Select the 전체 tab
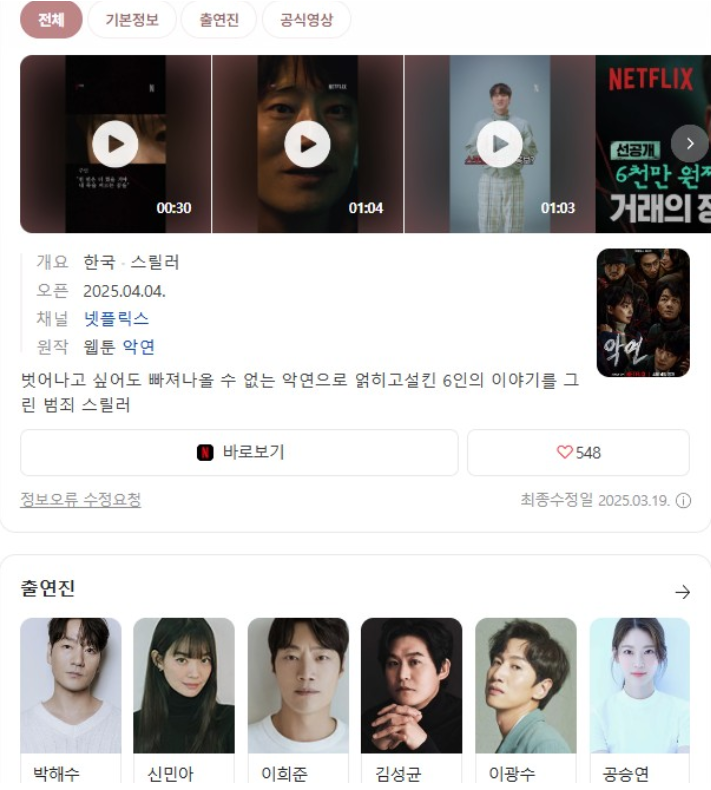The height and width of the screenshot is (790, 711). [x=51, y=20]
